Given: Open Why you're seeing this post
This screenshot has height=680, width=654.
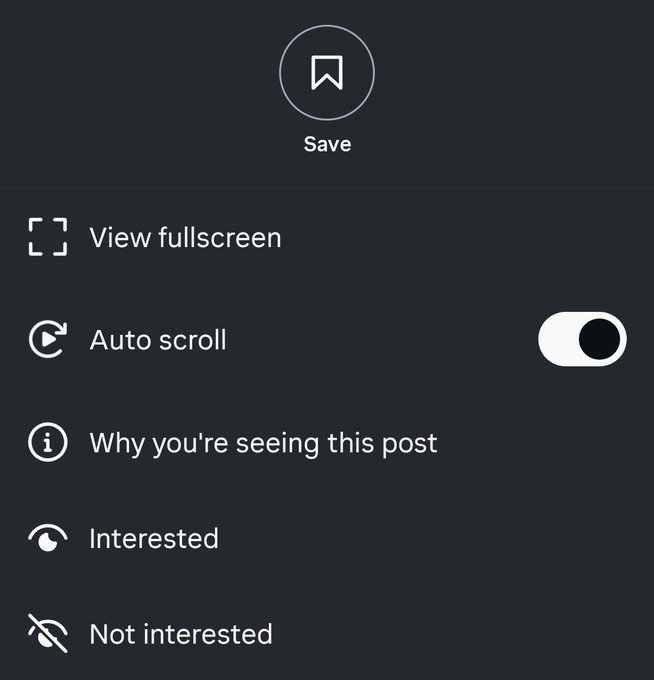Looking at the screenshot, I should pyautogui.click(x=263, y=443).
